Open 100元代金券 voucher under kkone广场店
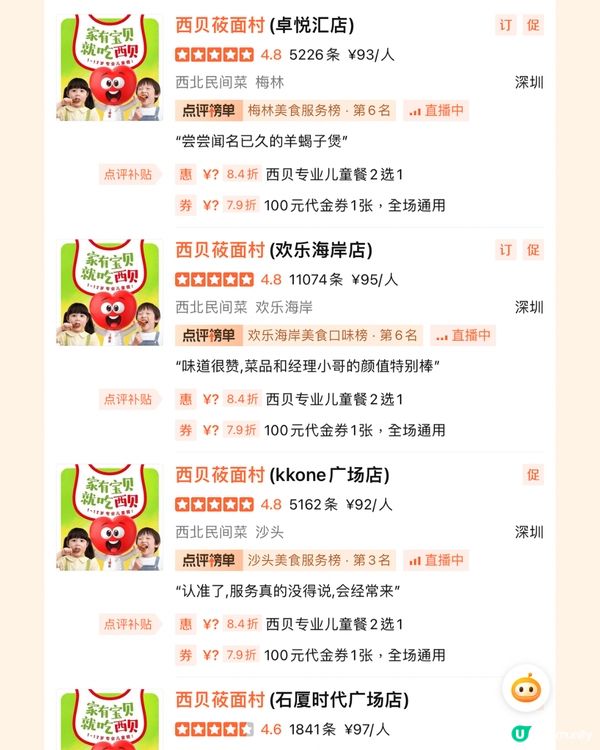This screenshot has height=750, width=600. tap(354, 656)
